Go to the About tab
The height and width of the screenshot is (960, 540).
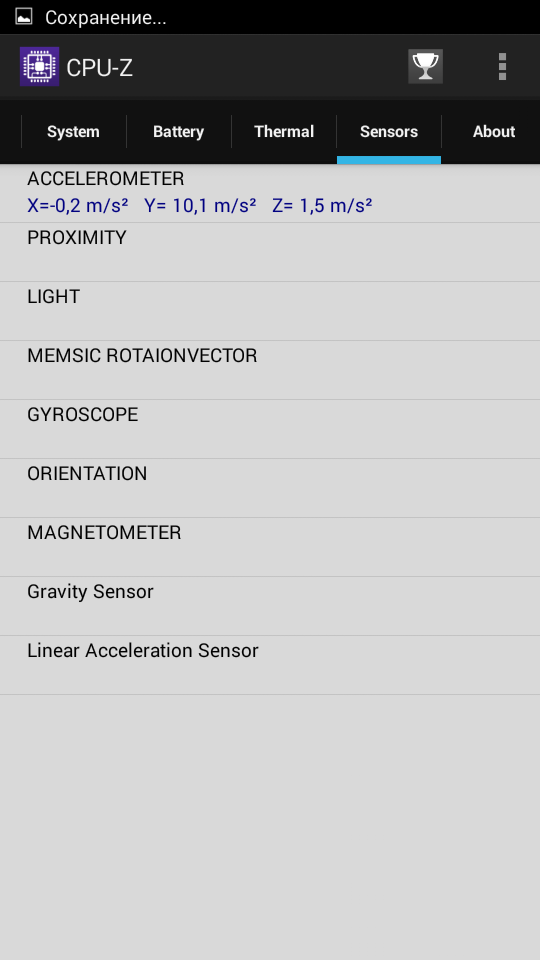pyautogui.click(x=493, y=132)
